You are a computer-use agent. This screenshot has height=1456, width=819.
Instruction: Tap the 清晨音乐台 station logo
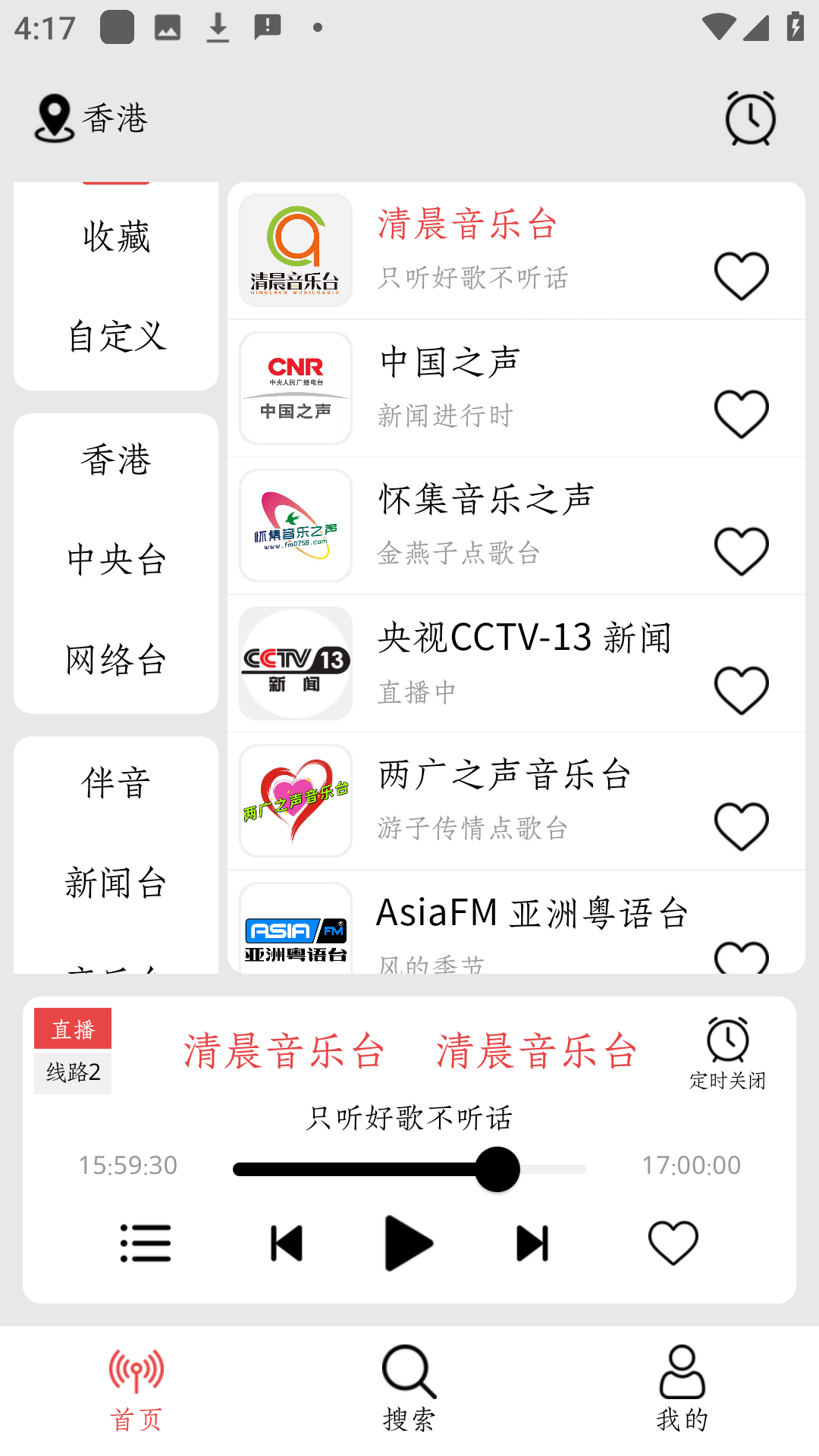point(295,249)
